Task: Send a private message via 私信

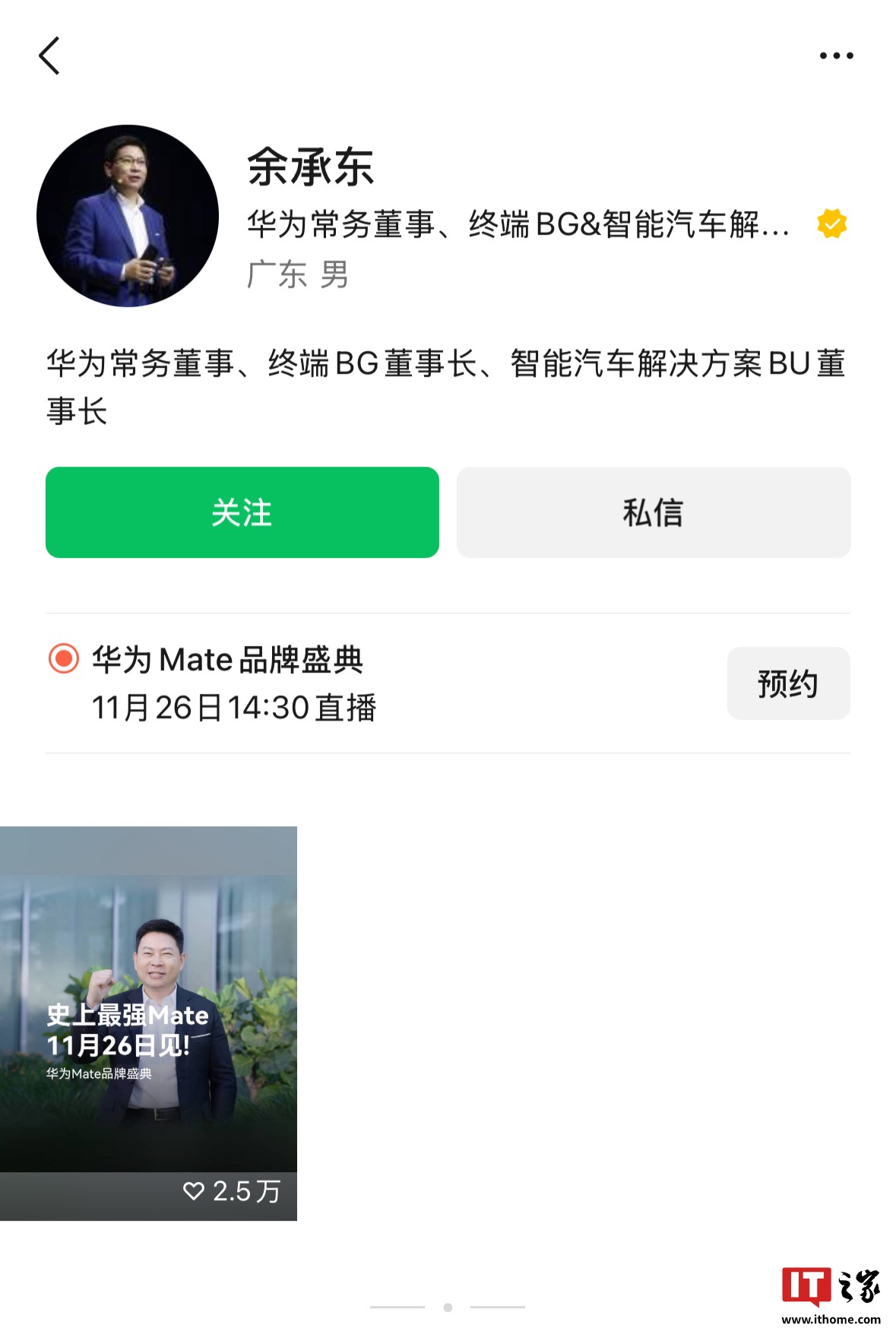Action: (x=653, y=512)
